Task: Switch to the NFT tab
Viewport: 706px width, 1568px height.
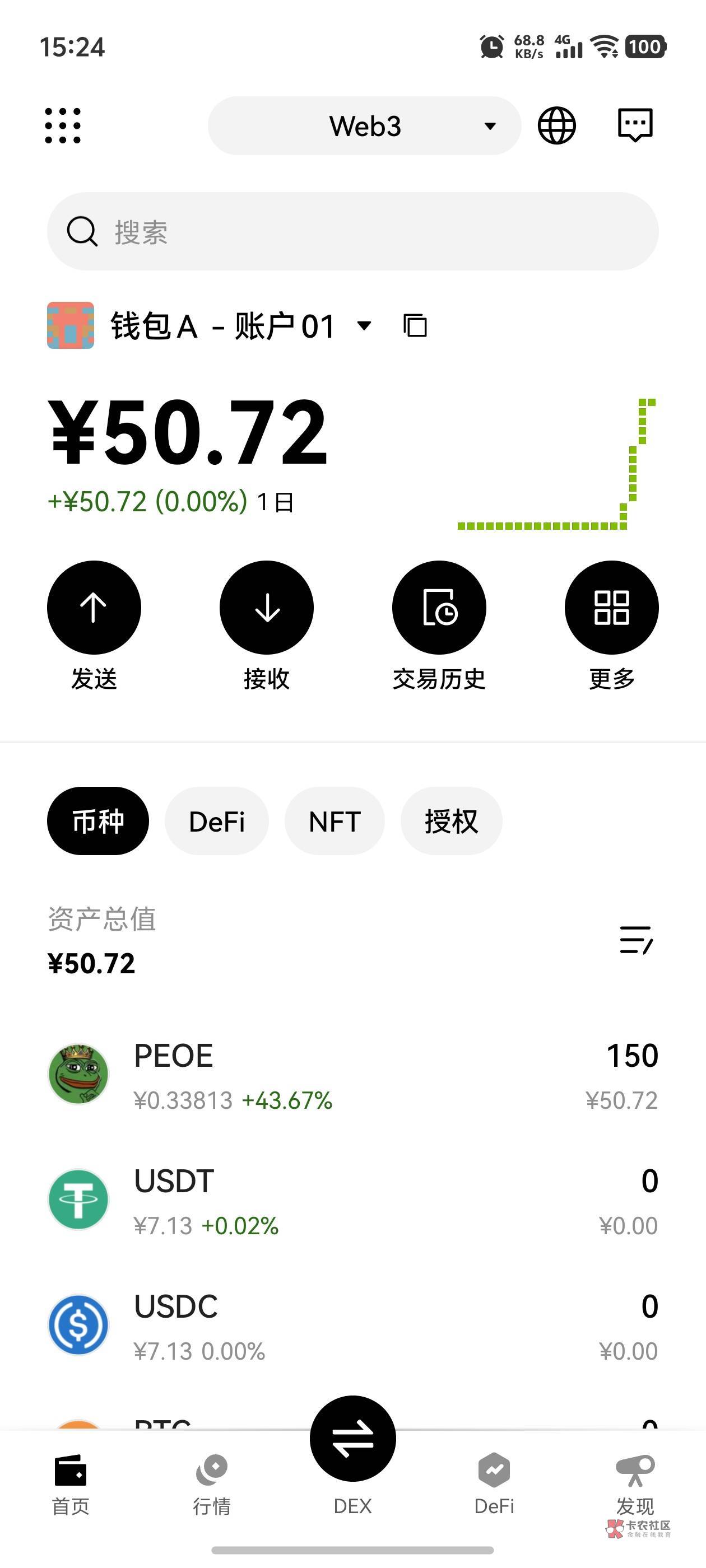Action: coord(335,821)
